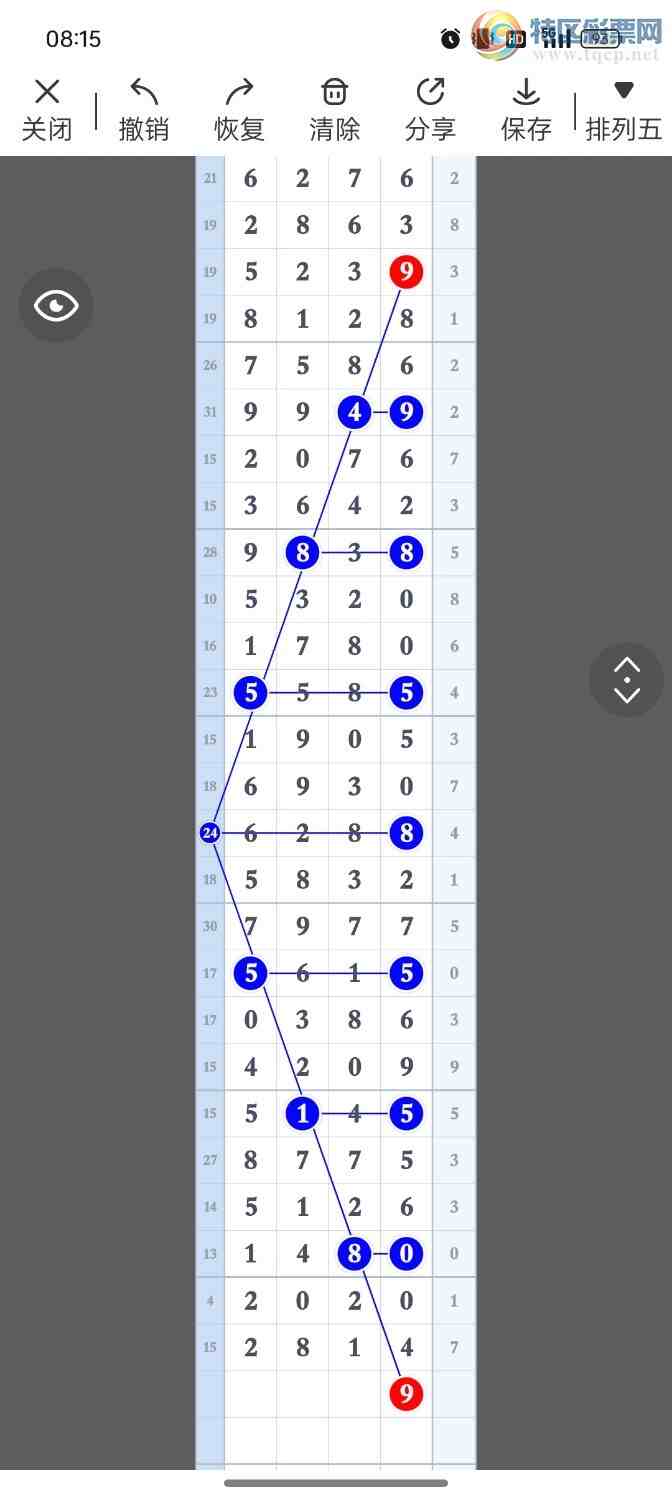Open the 排列五 lottery type dropdown
Image resolution: width=672 pixels, height=1500 pixels.
click(623, 110)
